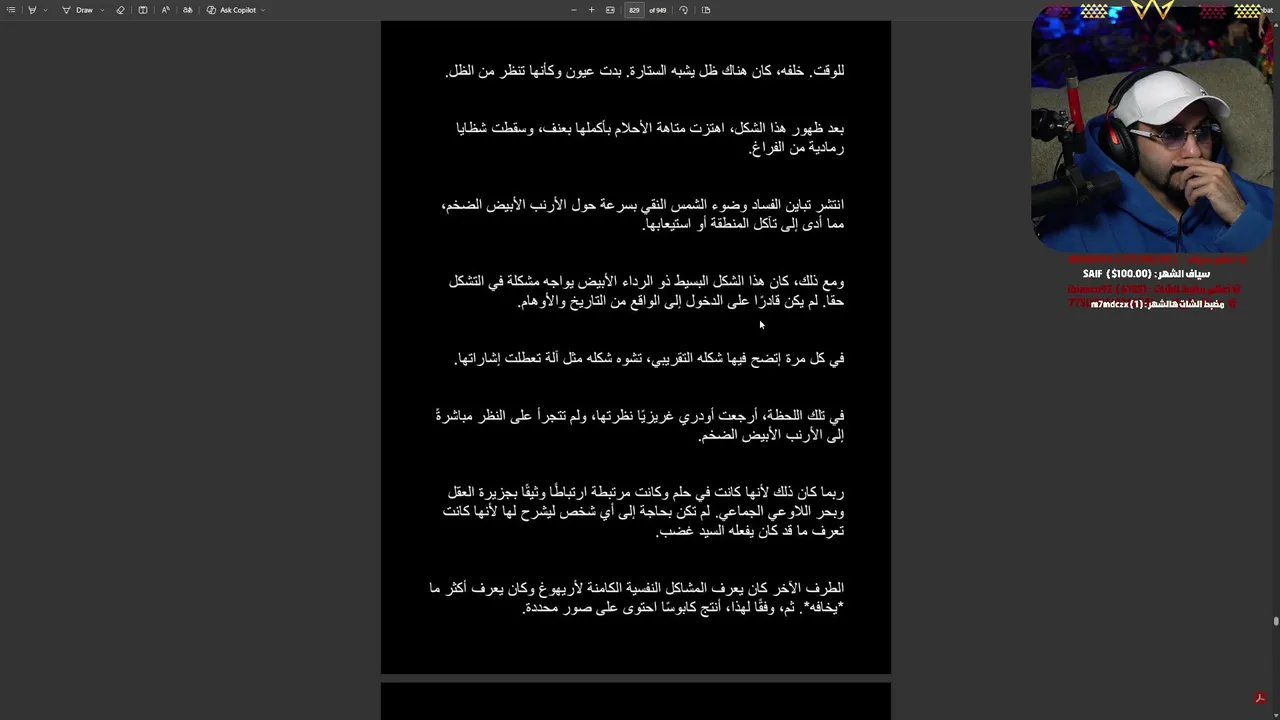This screenshot has height=720, width=1280.
Task: Zoom out with the minus button
Action: [x=573, y=10]
